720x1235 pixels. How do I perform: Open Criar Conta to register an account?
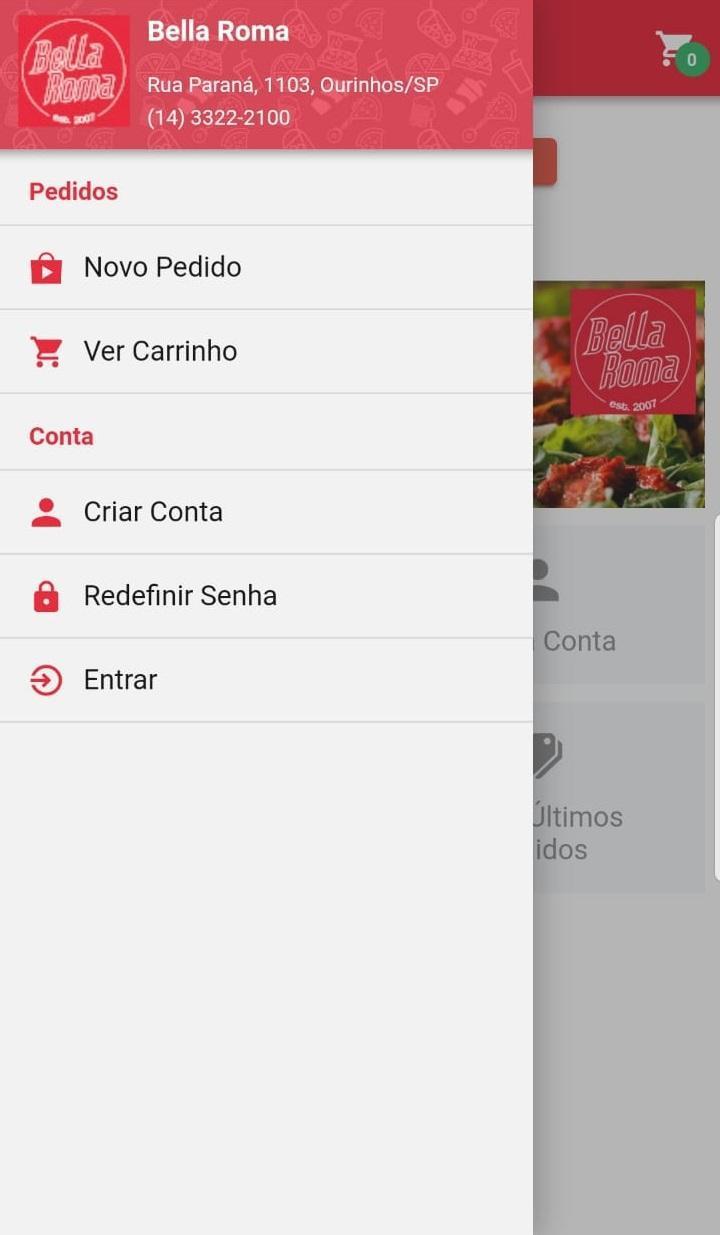coord(153,511)
